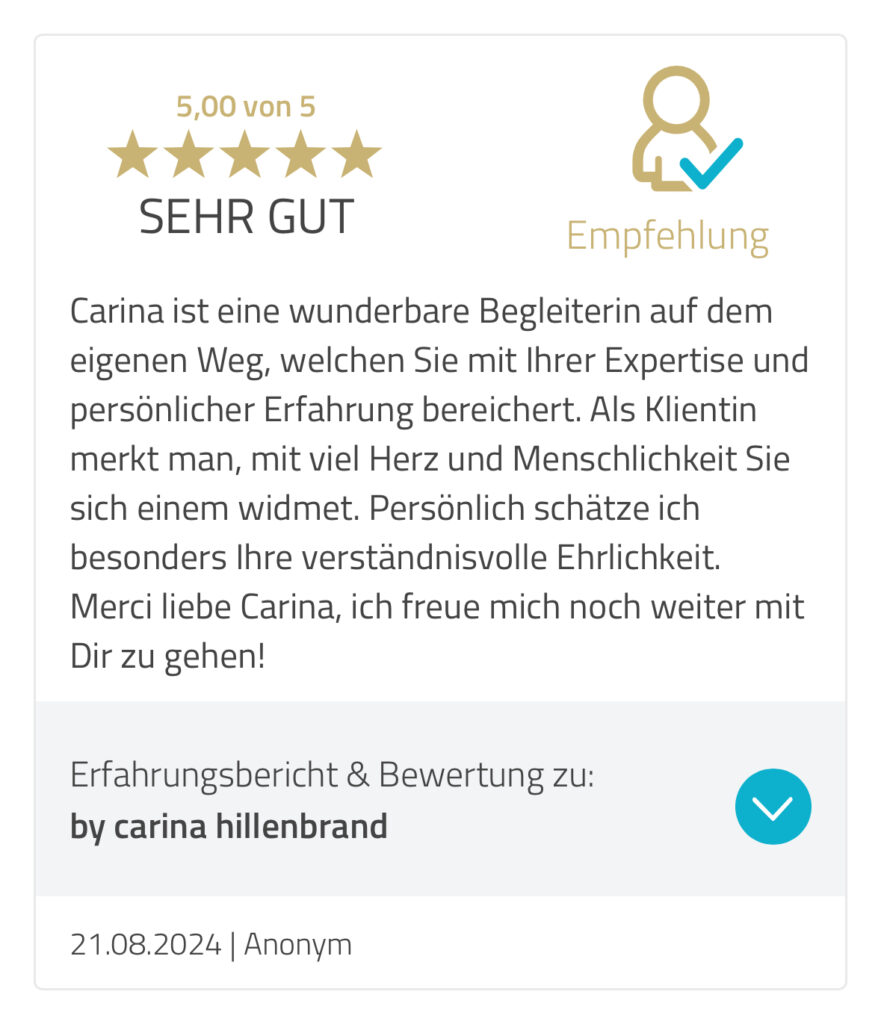The width and height of the screenshot is (881, 1024).
Task: Expand the review details with the blue chevron
Action: pyautogui.click(x=772, y=806)
